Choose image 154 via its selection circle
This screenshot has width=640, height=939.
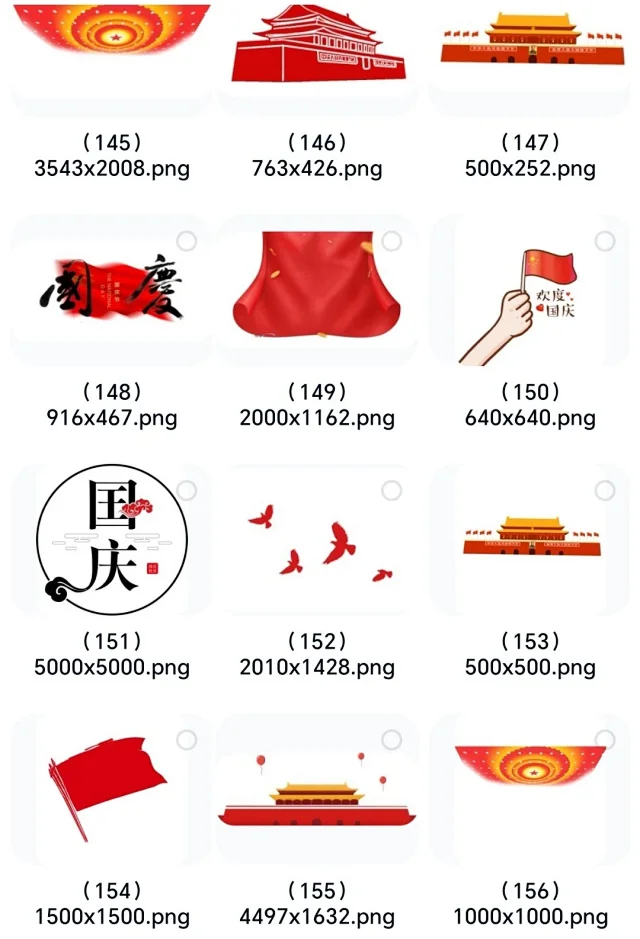point(186,739)
